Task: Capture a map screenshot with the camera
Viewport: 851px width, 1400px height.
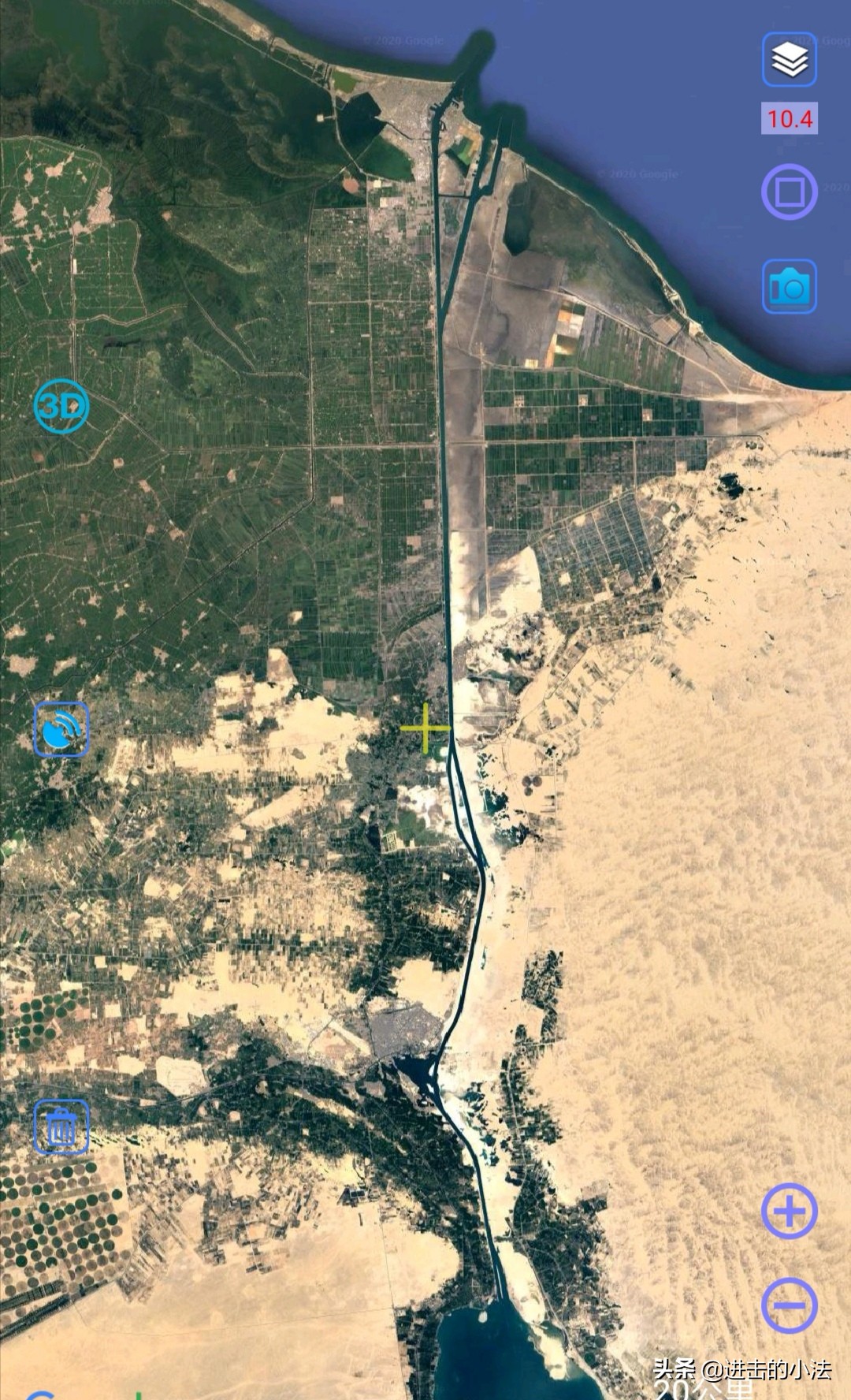Action: [789, 287]
